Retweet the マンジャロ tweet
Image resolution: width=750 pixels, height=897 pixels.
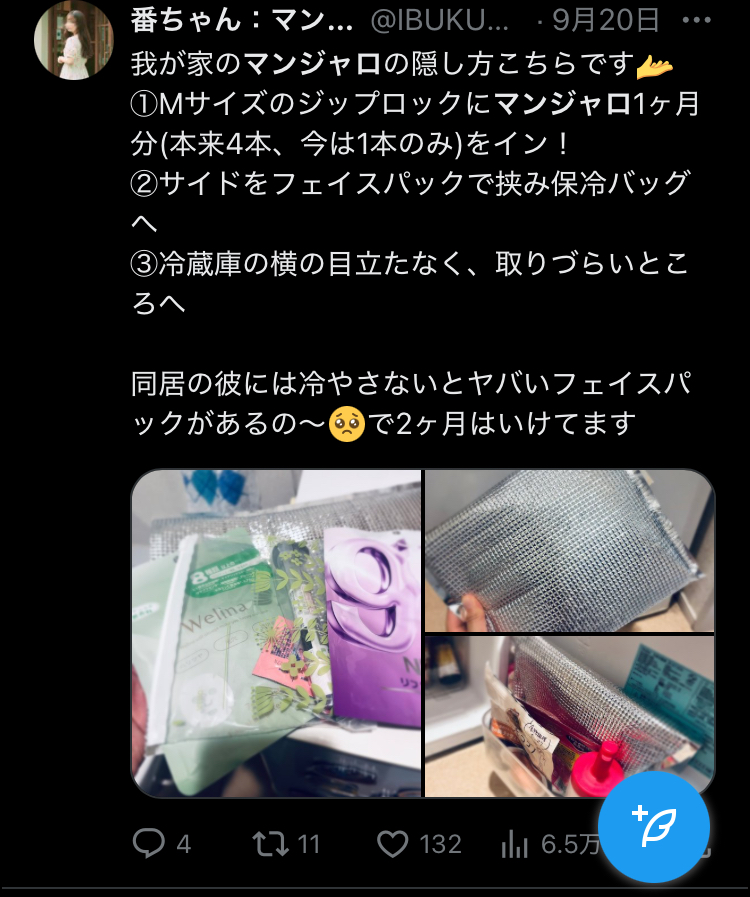[x=270, y=844]
